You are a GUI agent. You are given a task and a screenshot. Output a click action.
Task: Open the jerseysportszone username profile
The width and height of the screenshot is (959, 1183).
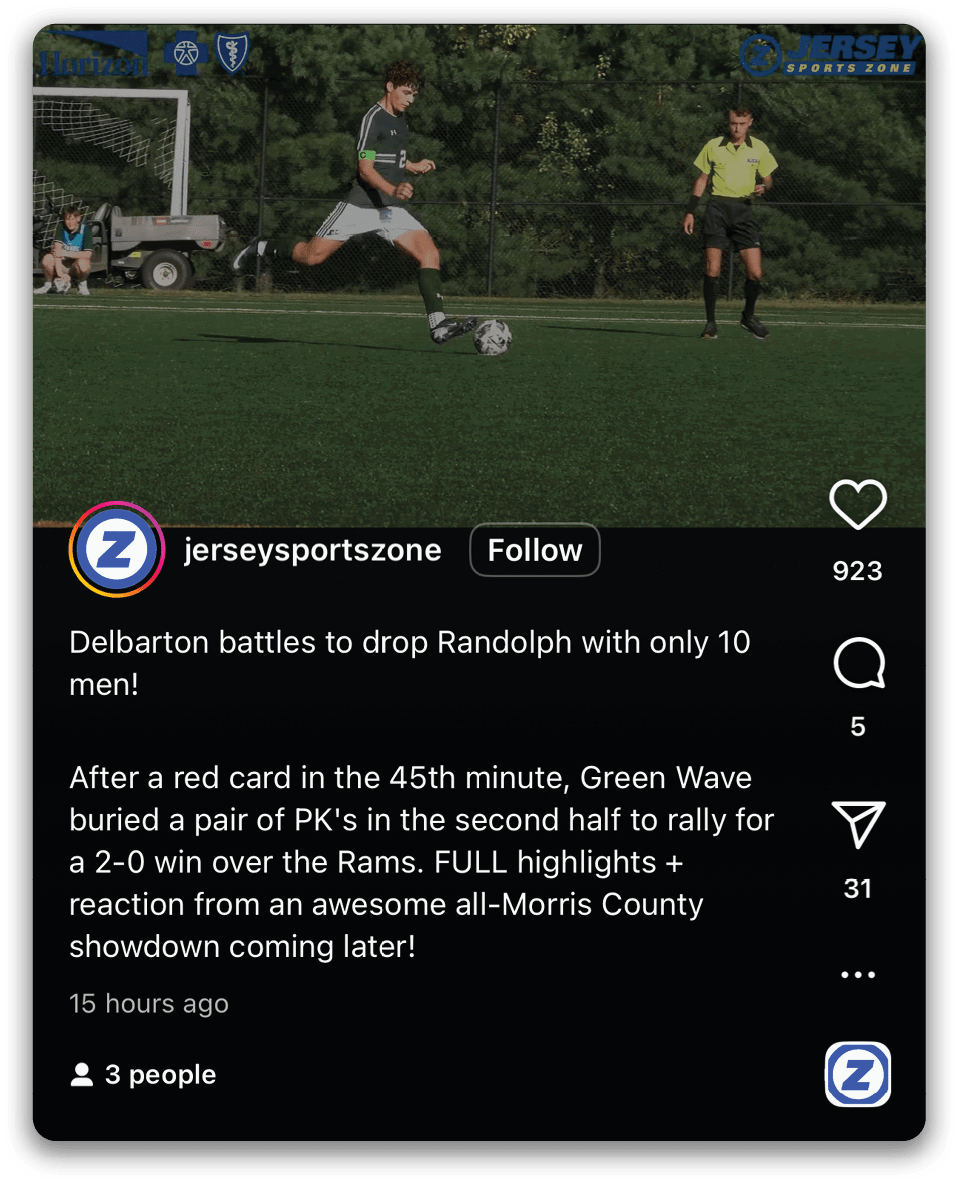pyautogui.click(x=312, y=550)
